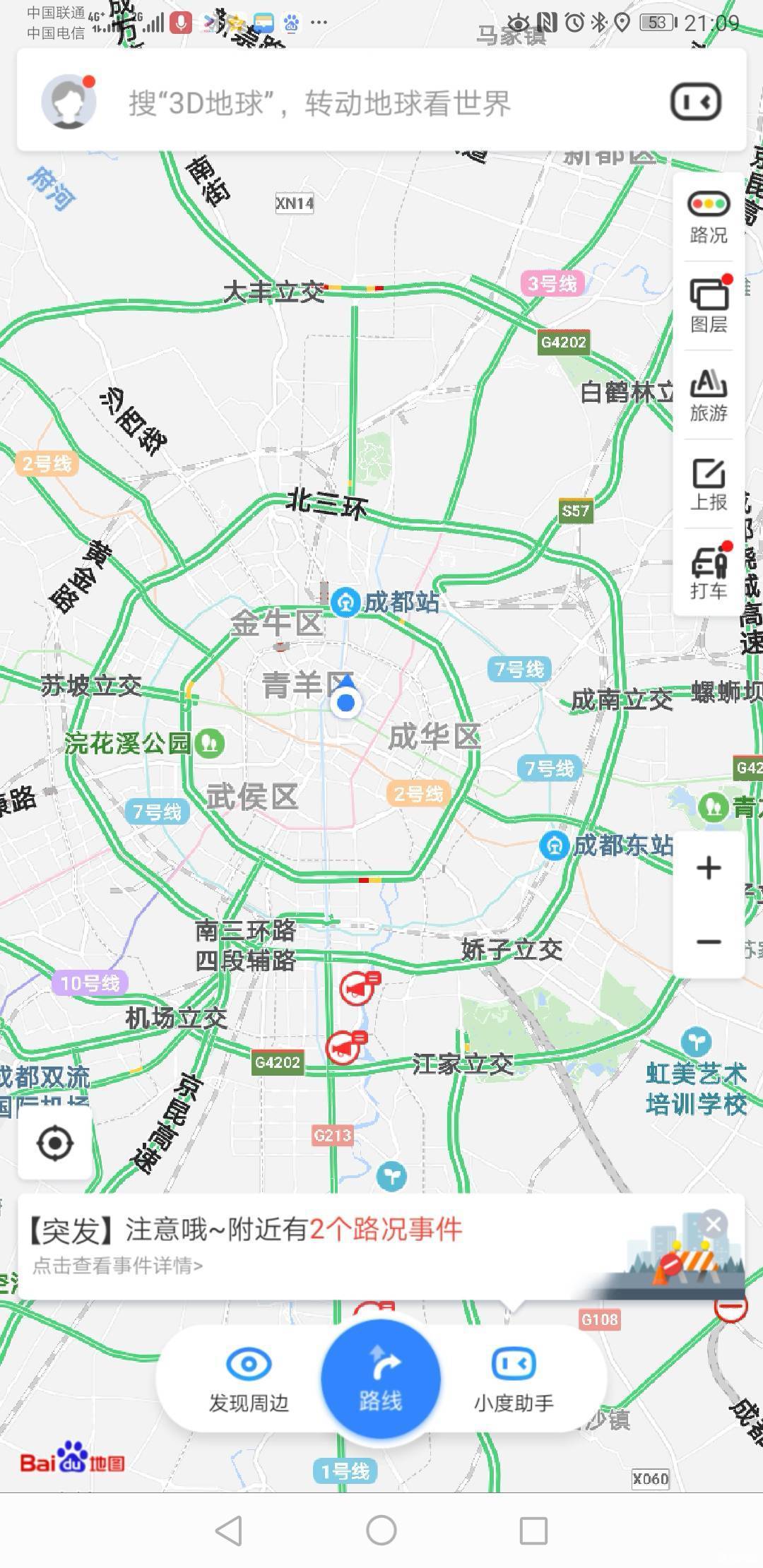Select the 成都站 station marker

(x=345, y=602)
